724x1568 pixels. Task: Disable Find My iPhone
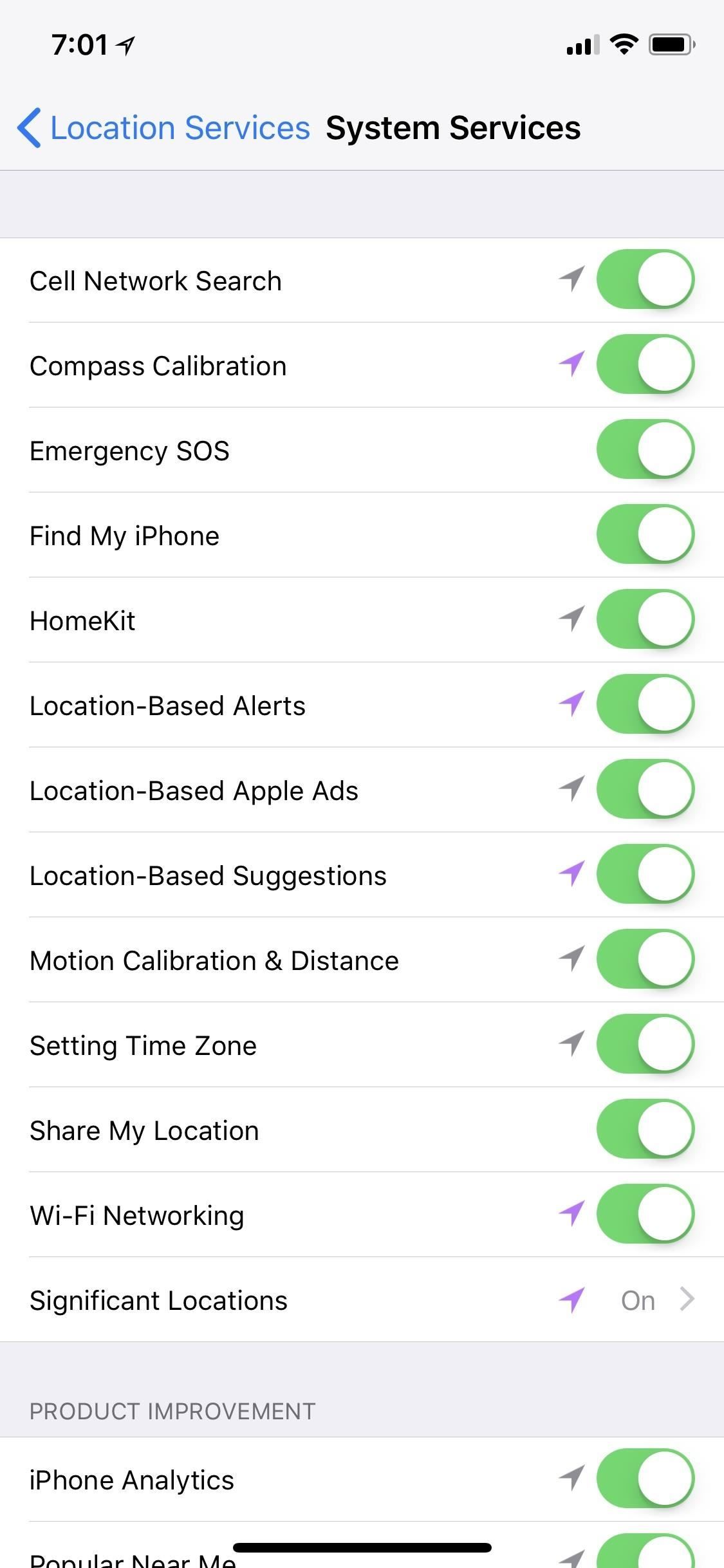(646, 534)
